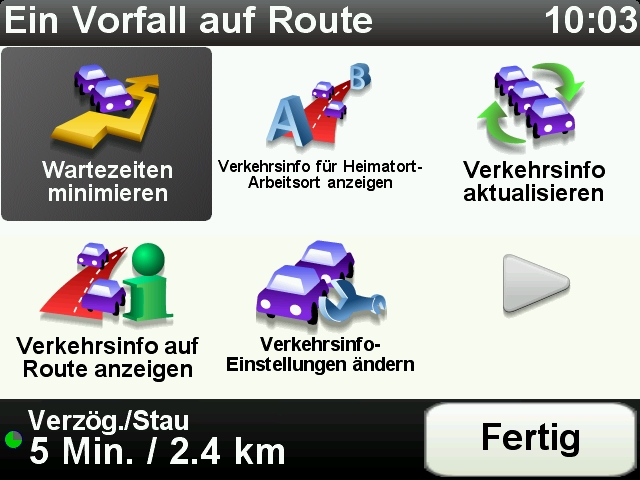
Task: Tap the Fertig button
Action: point(530,438)
